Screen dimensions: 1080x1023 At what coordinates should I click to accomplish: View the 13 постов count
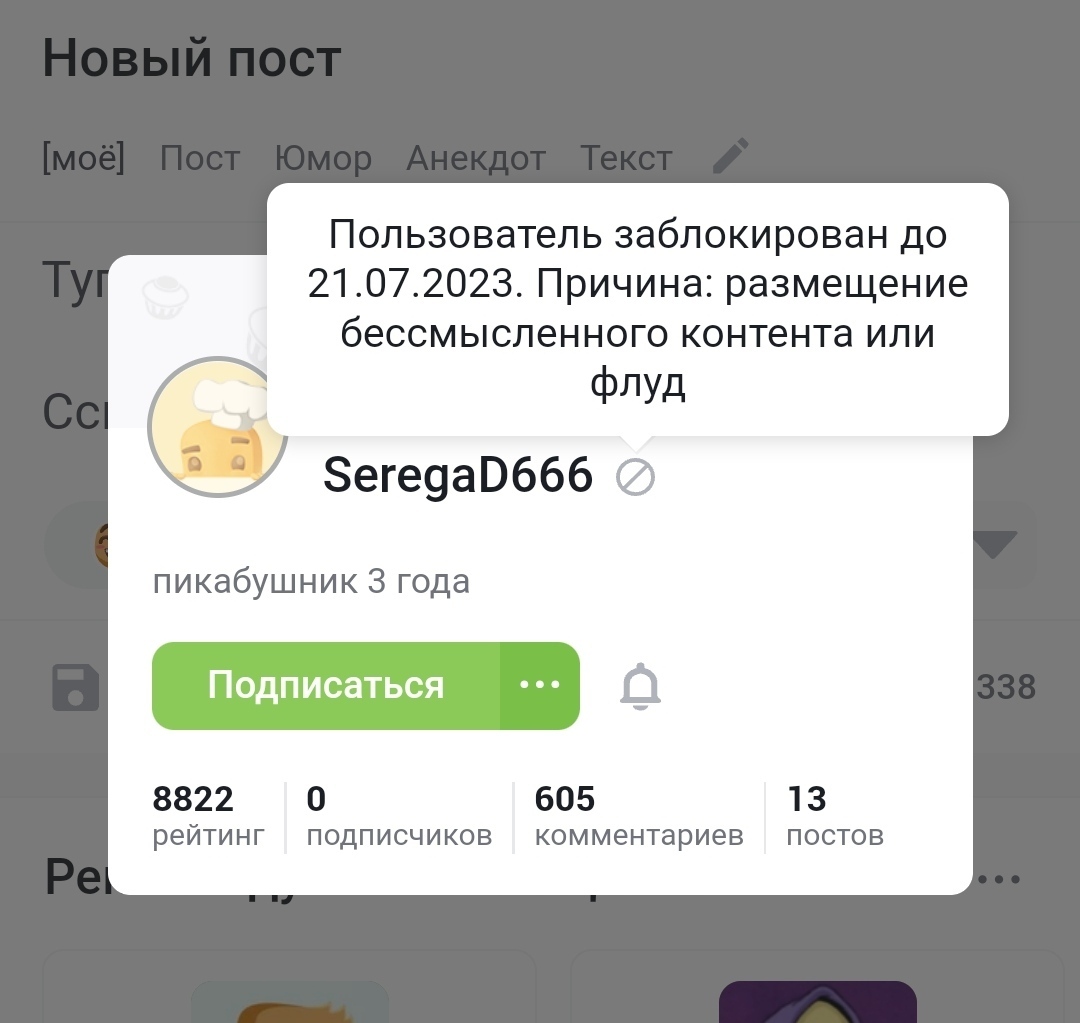pyautogui.click(x=834, y=816)
